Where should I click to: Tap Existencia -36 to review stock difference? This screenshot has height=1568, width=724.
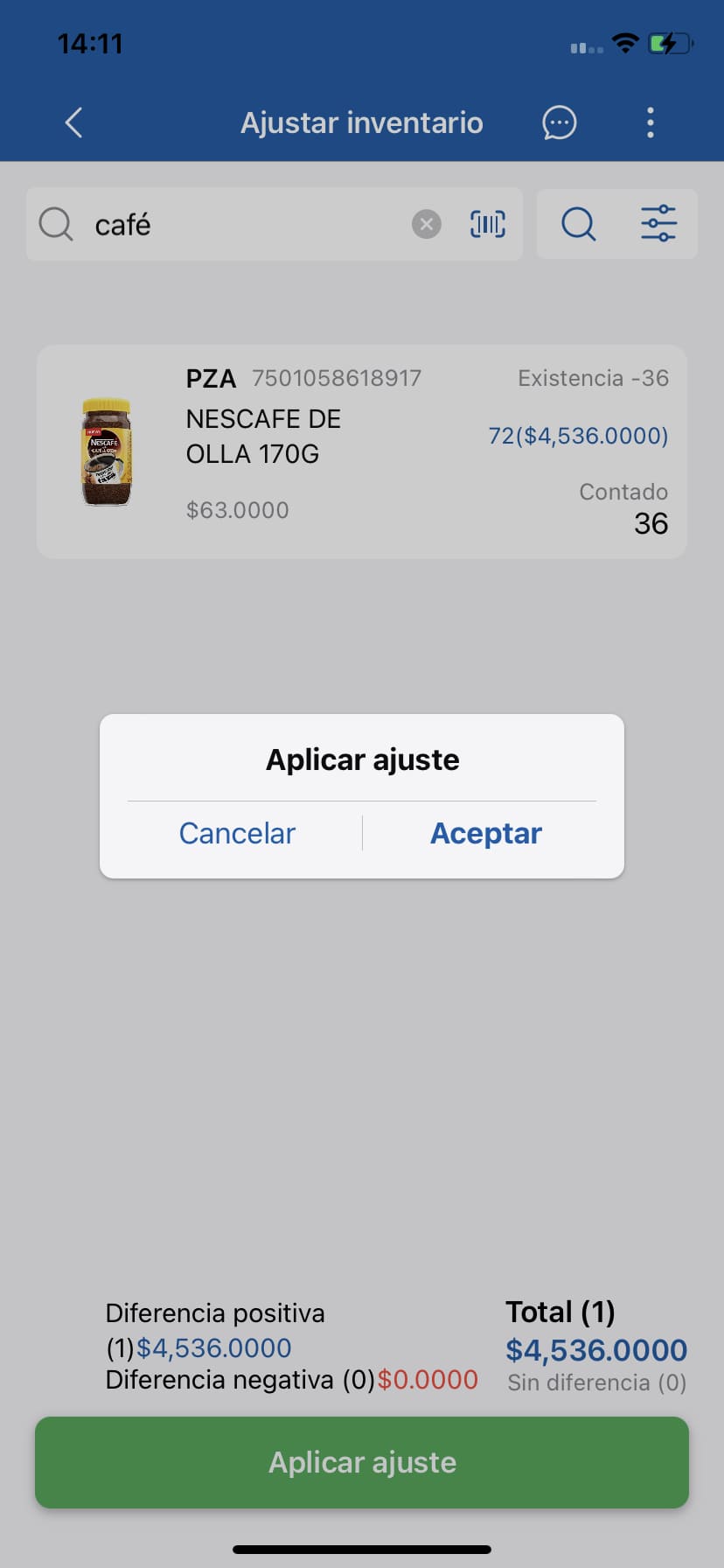[x=593, y=378]
